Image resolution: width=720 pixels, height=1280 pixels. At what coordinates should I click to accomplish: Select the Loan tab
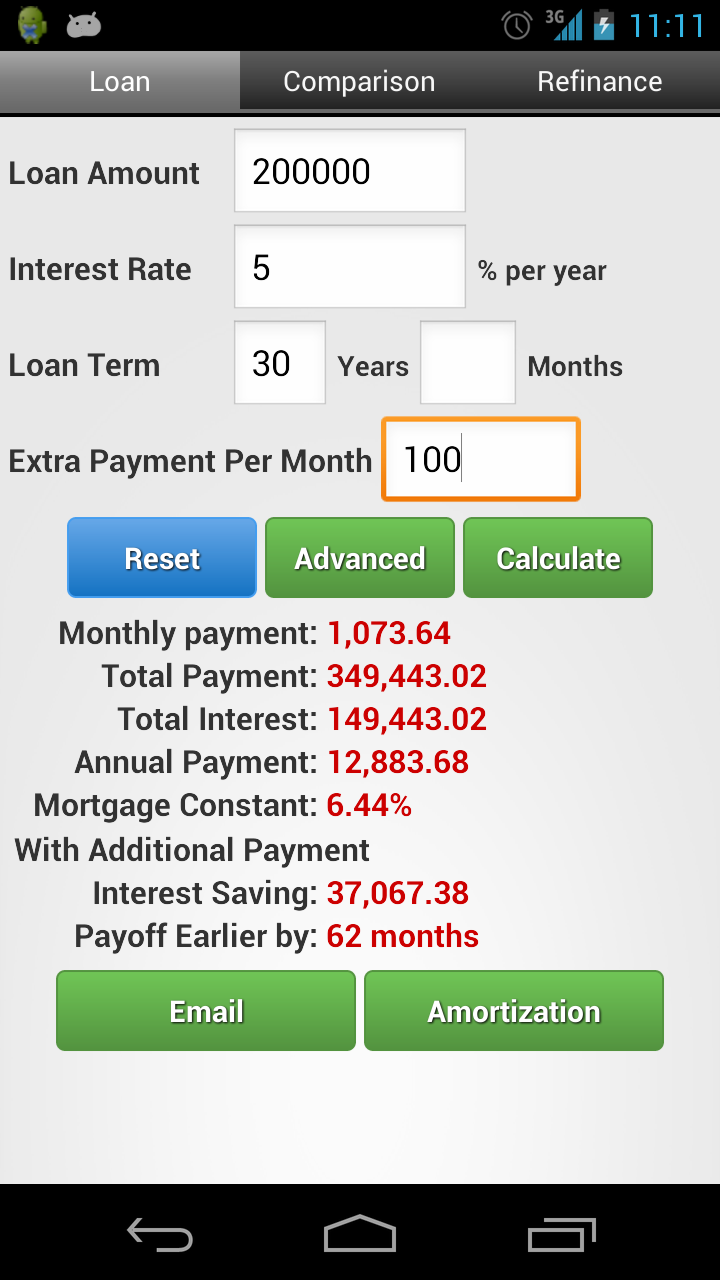120,82
